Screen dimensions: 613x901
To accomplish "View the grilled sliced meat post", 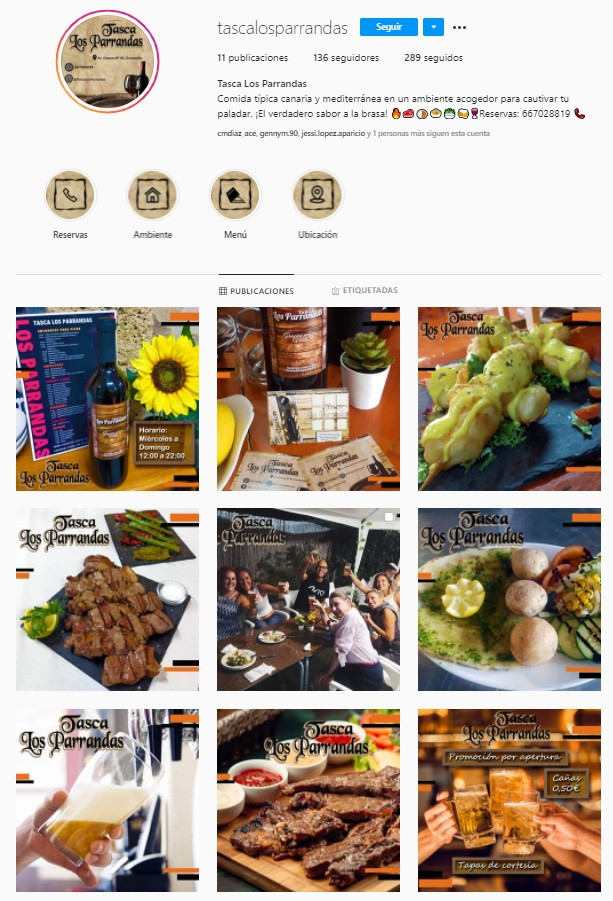I will point(107,599).
